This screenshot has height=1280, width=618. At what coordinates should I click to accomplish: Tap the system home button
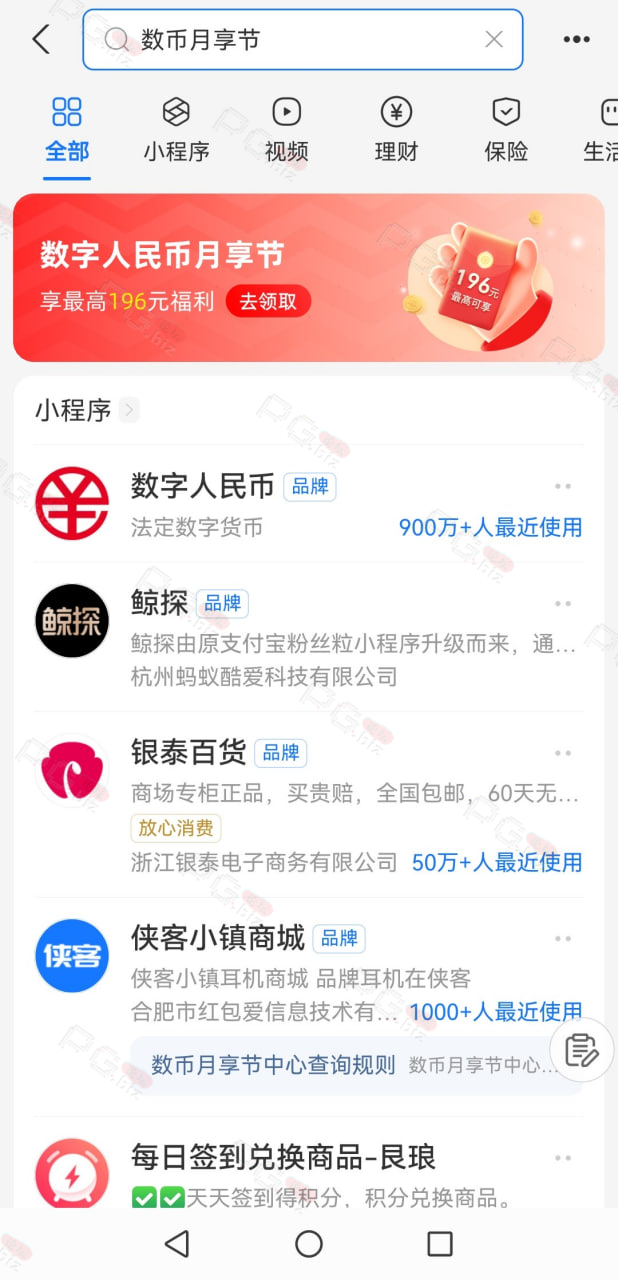point(309,1244)
